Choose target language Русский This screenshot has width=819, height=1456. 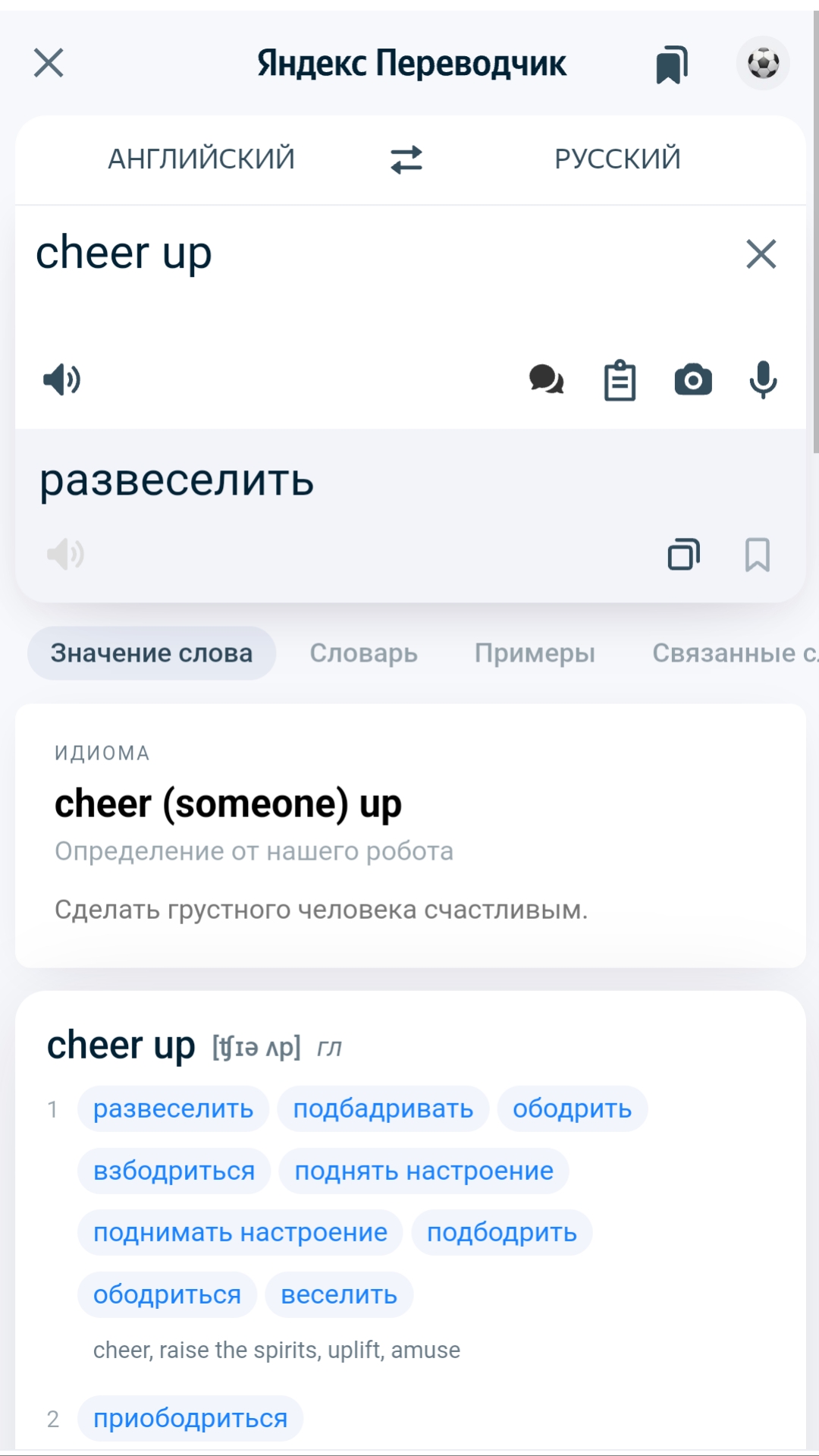617,159
